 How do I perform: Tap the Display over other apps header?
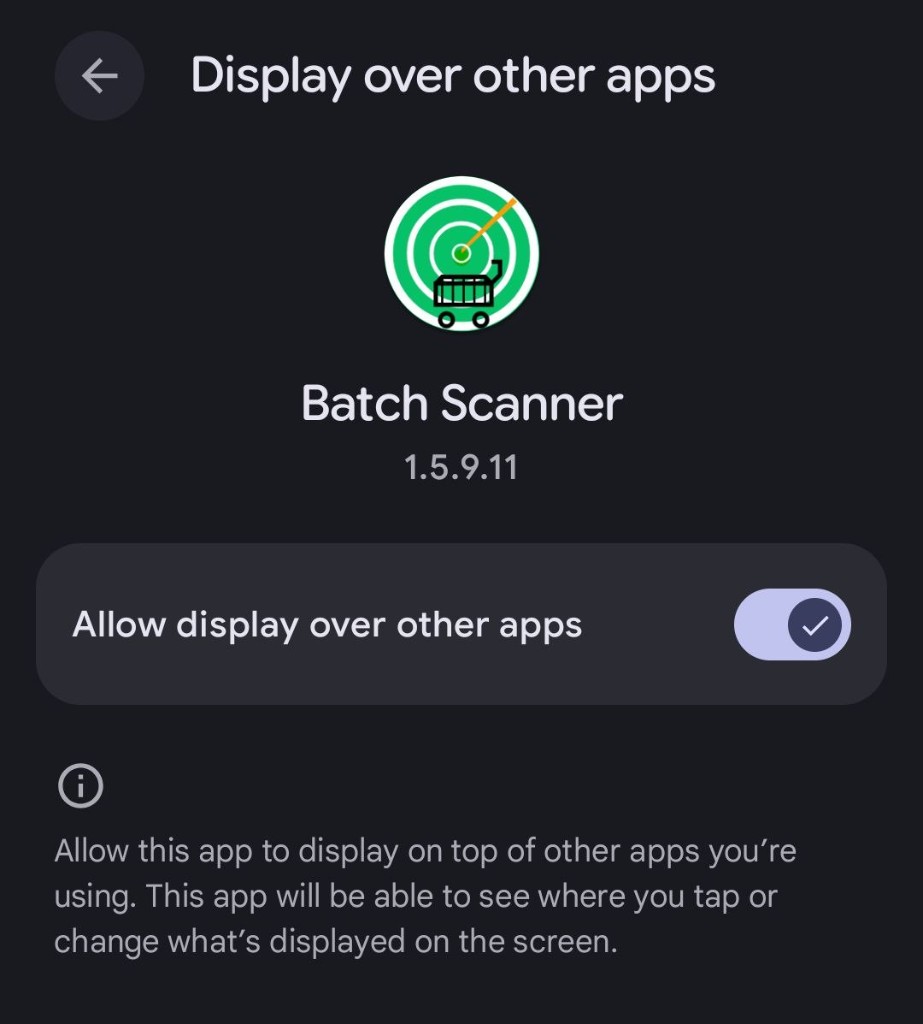[452, 75]
